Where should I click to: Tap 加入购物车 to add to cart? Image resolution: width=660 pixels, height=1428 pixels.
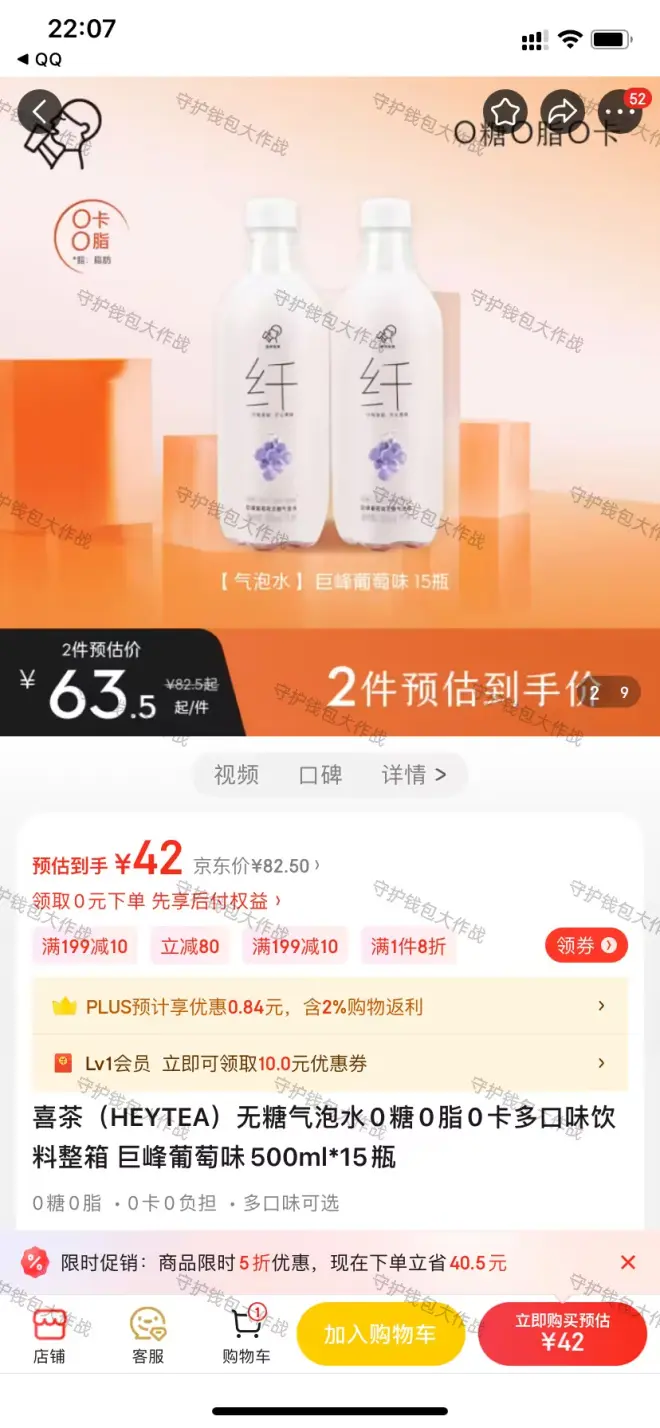point(380,1334)
